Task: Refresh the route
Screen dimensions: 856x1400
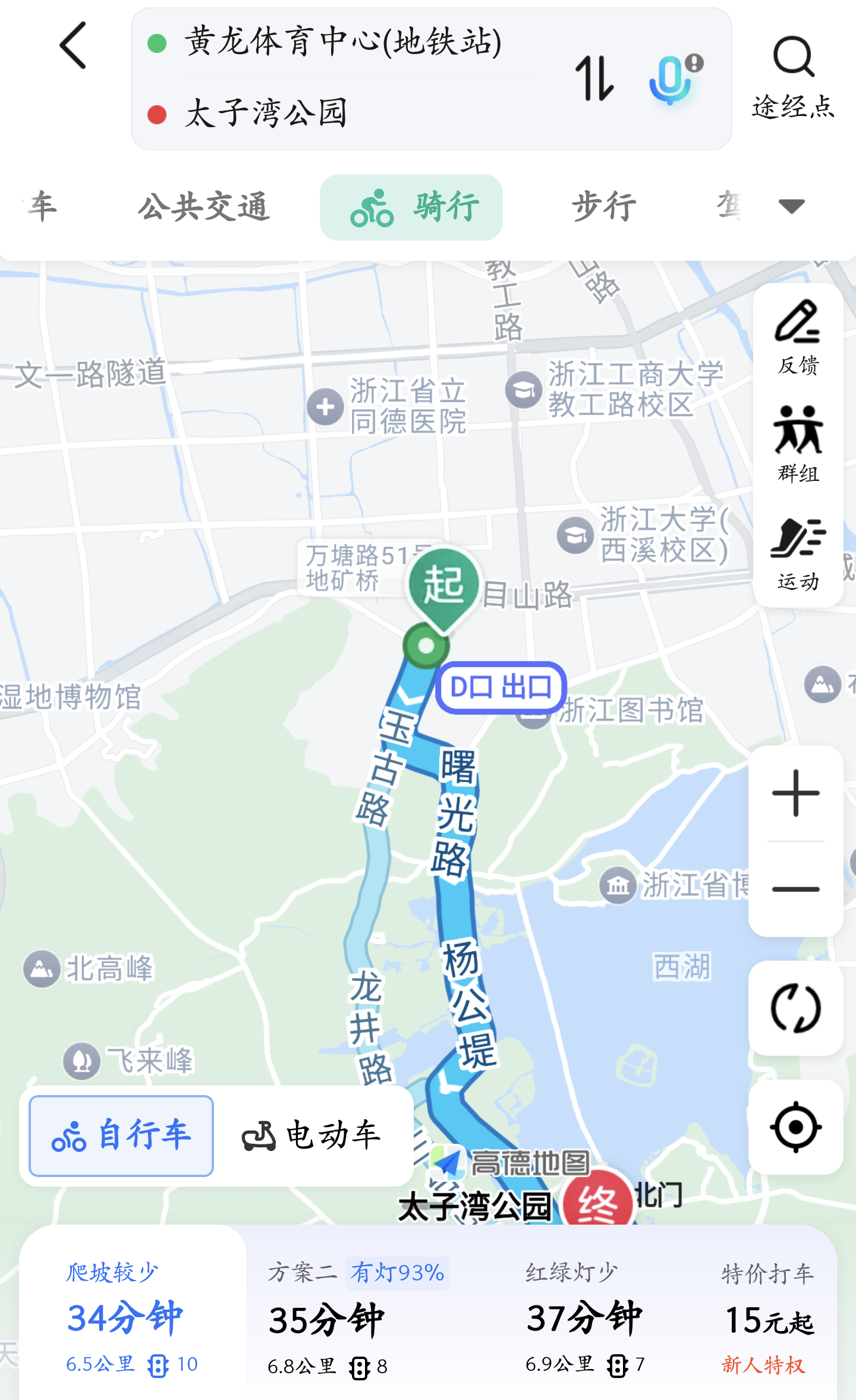Action: pos(795,1008)
